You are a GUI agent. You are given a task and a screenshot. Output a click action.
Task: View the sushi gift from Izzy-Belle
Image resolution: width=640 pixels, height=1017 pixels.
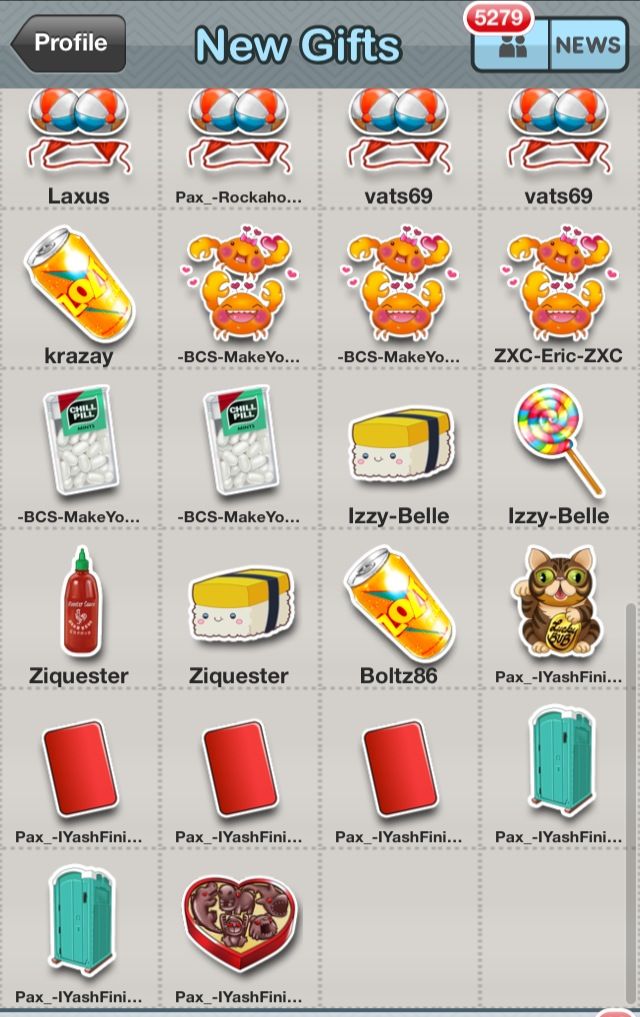399,445
